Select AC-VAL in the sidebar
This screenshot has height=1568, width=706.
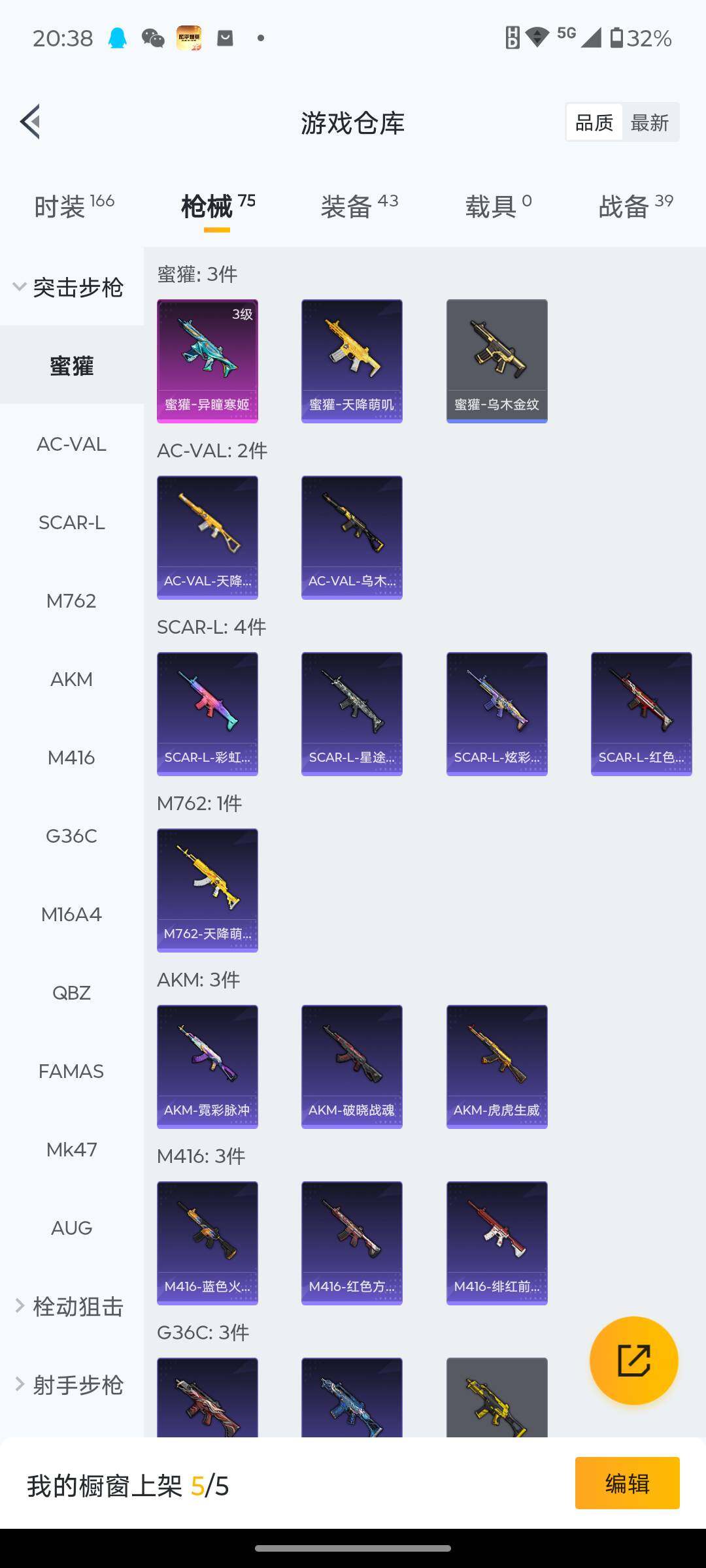coord(71,444)
